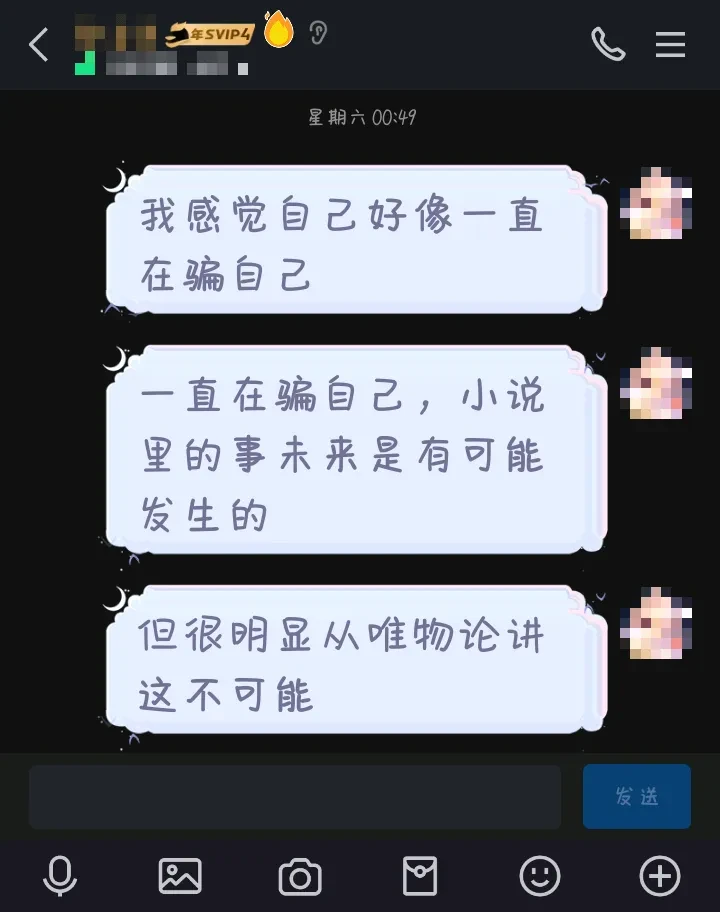Open the camera to take a photo
The image size is (720, 912).
tap(300, 877)
